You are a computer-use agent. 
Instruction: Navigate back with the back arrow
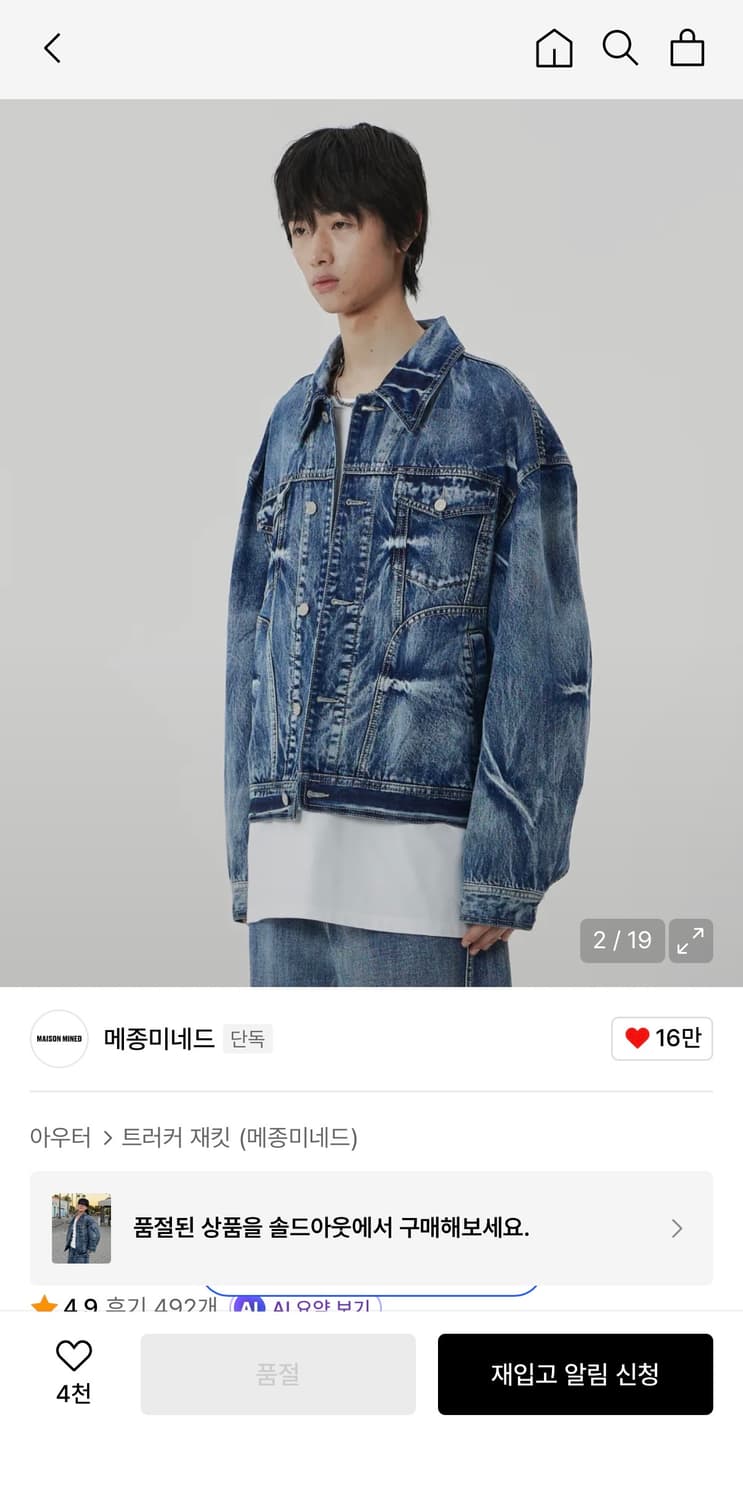(52, 47)
